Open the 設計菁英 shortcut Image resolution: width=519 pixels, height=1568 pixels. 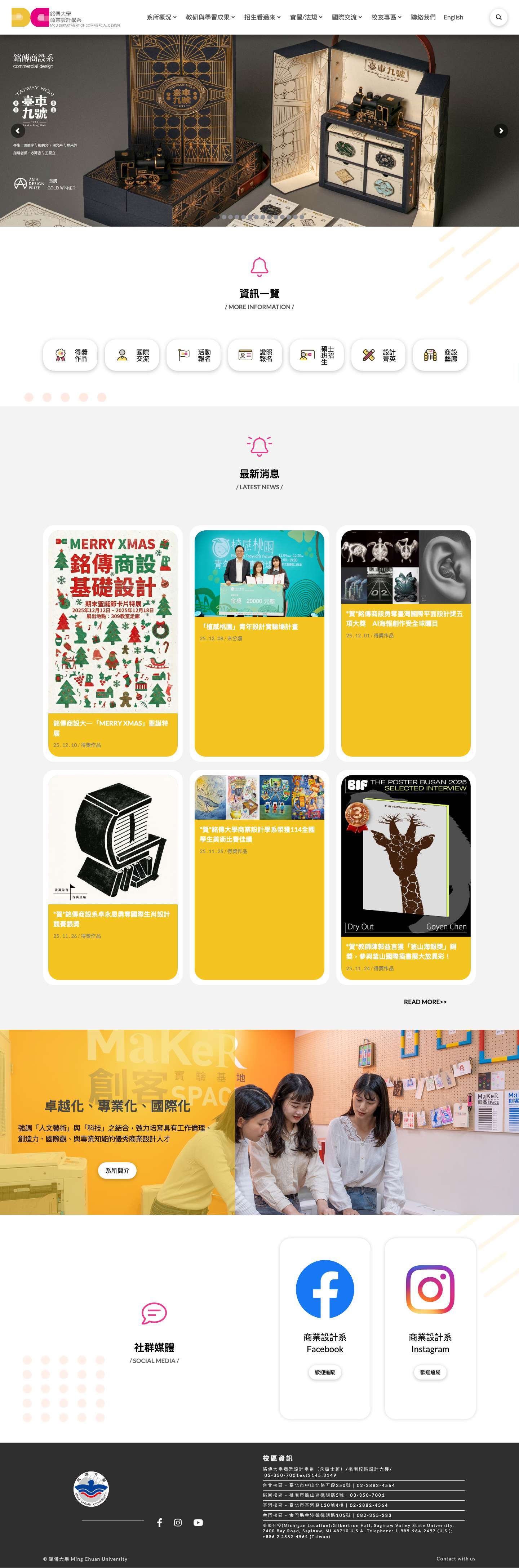click(378, 355)
